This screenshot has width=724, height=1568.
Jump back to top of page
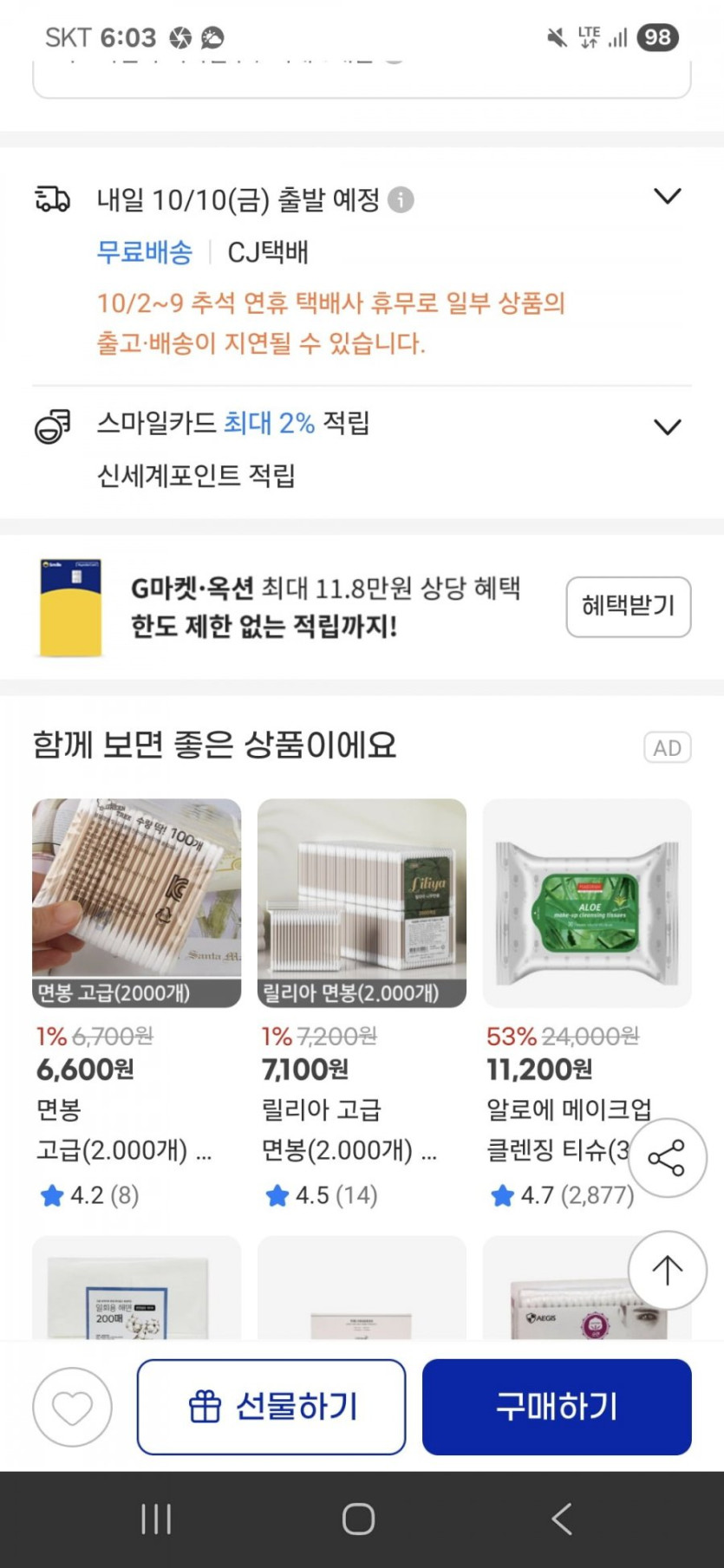(x=667, y=1271)
